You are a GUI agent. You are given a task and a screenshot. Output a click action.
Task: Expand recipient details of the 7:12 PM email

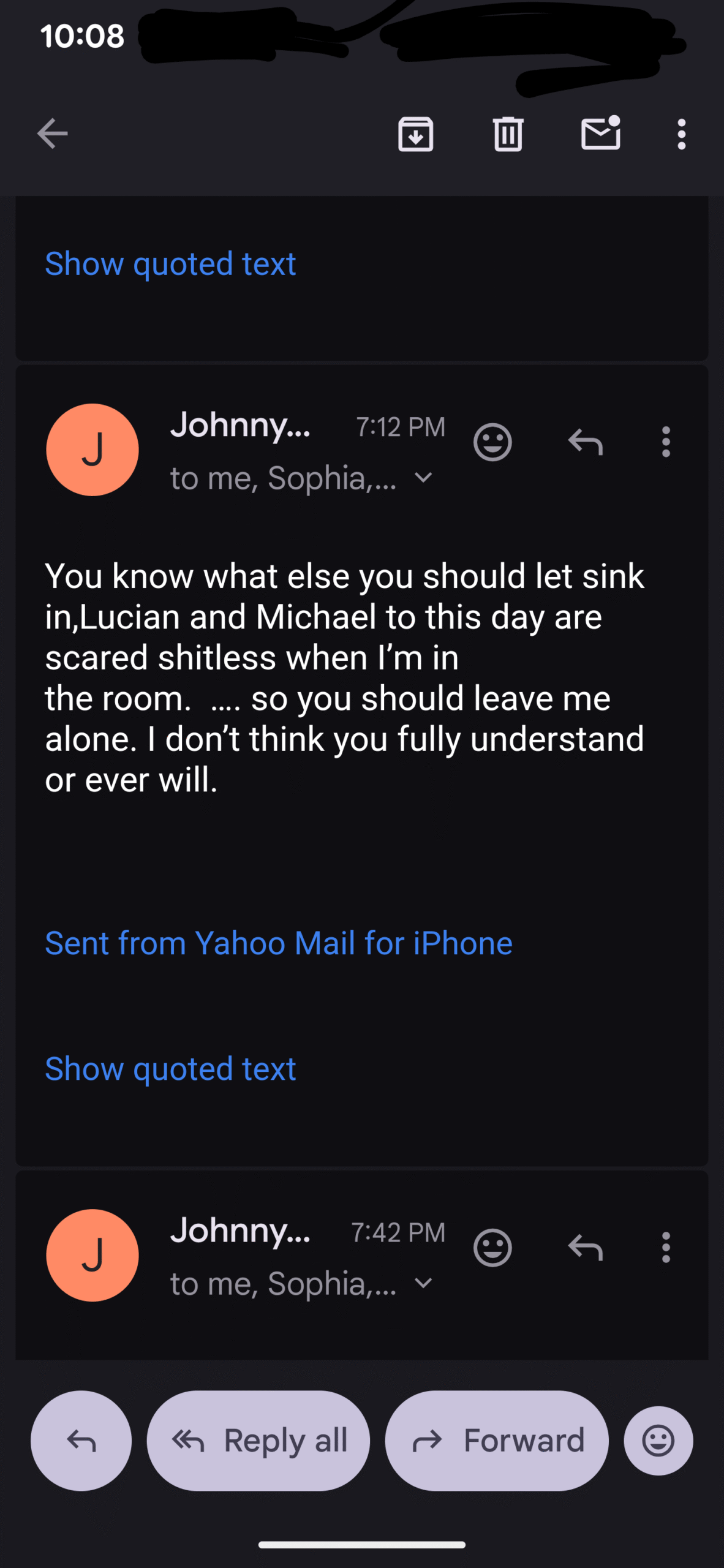coord(423,477)
